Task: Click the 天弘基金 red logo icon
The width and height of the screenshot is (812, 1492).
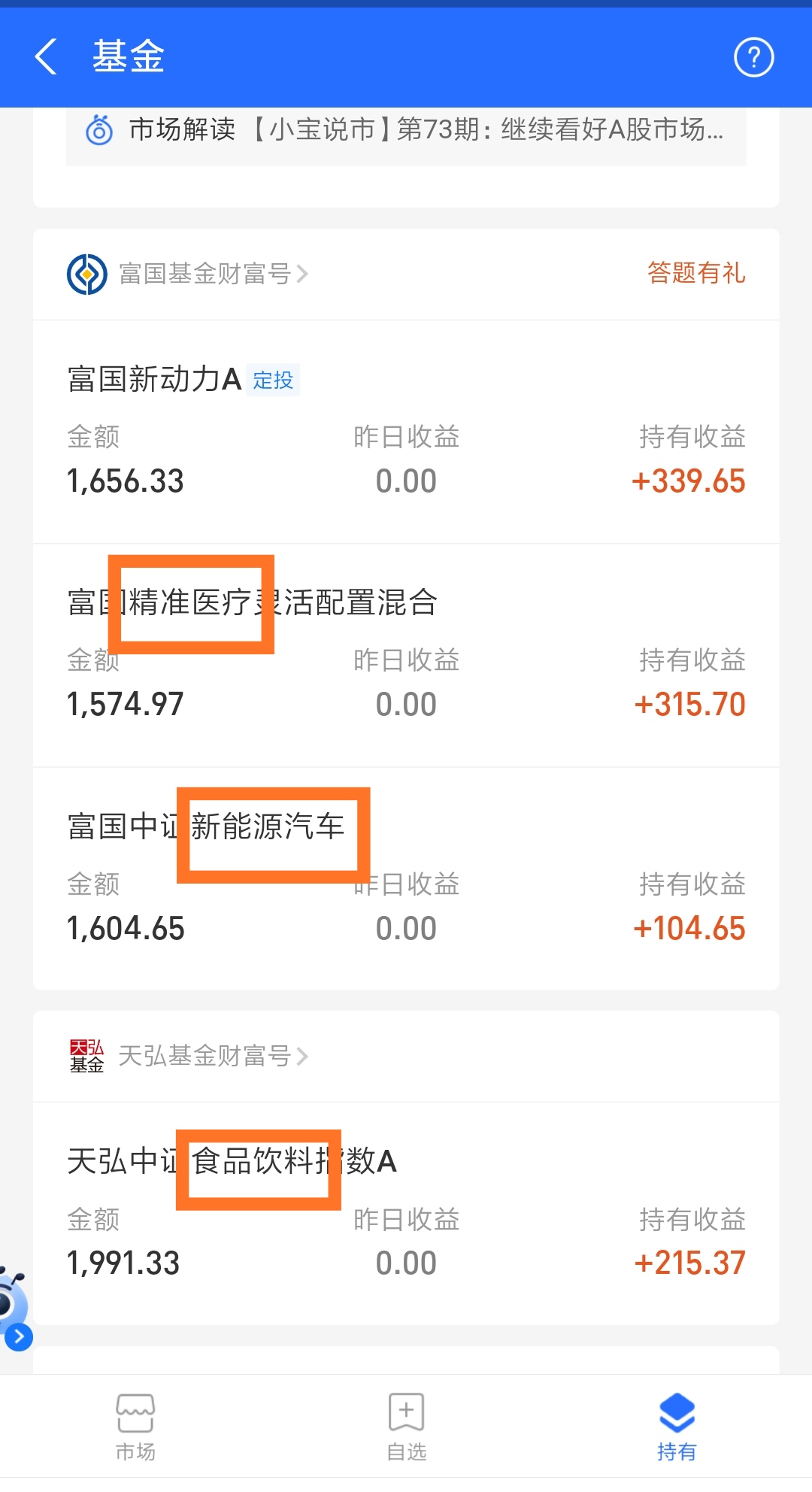Action: [88, 1056]
